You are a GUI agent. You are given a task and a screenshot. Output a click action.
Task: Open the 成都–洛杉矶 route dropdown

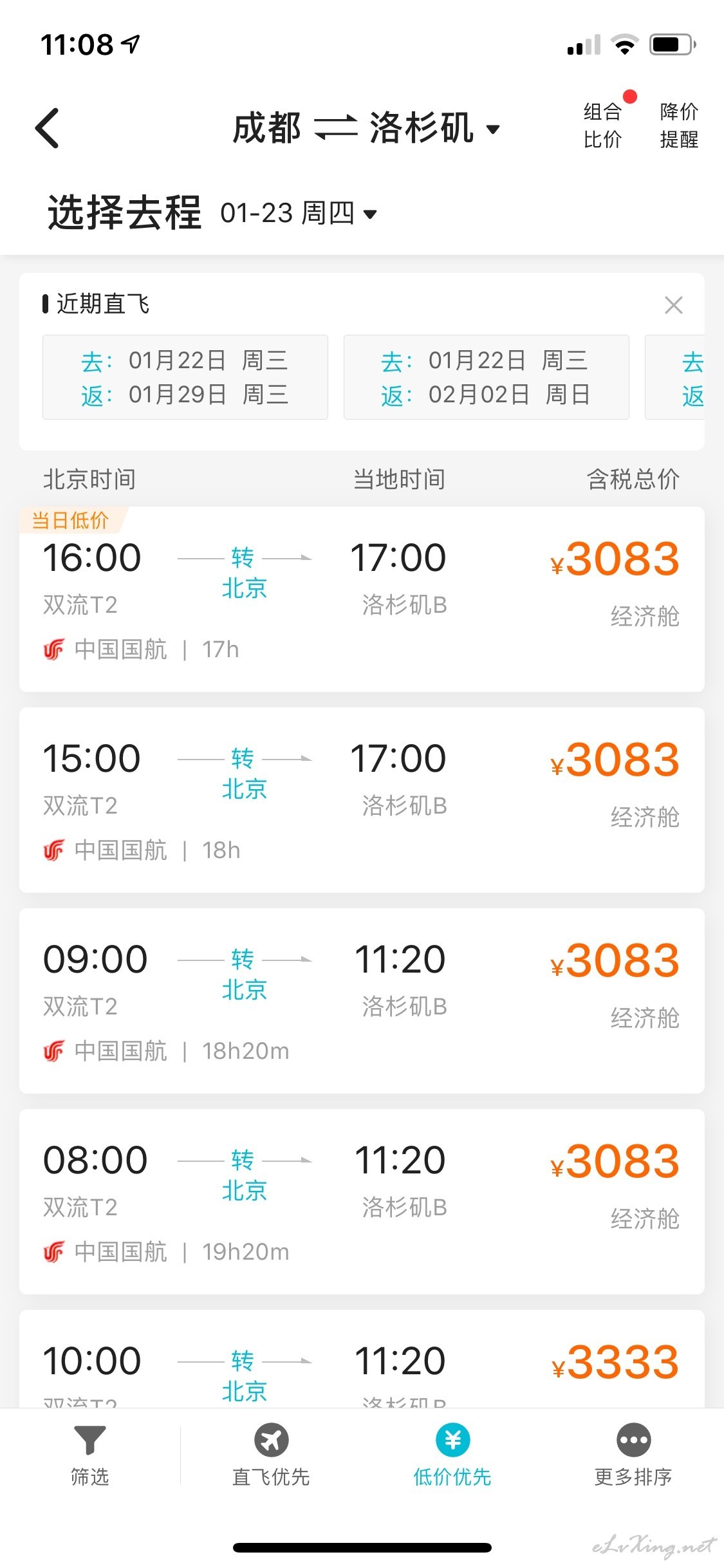coord(366,127)
